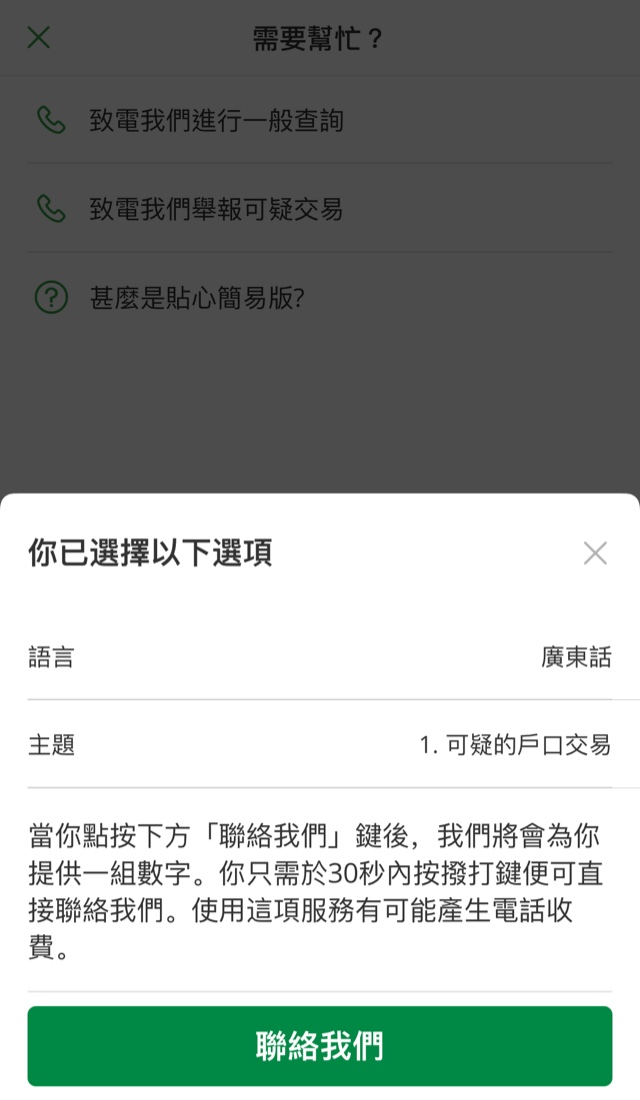640x1100 pixels.
Task: Select 致電我們舉報可疑交易
Action: pos(320,208)
